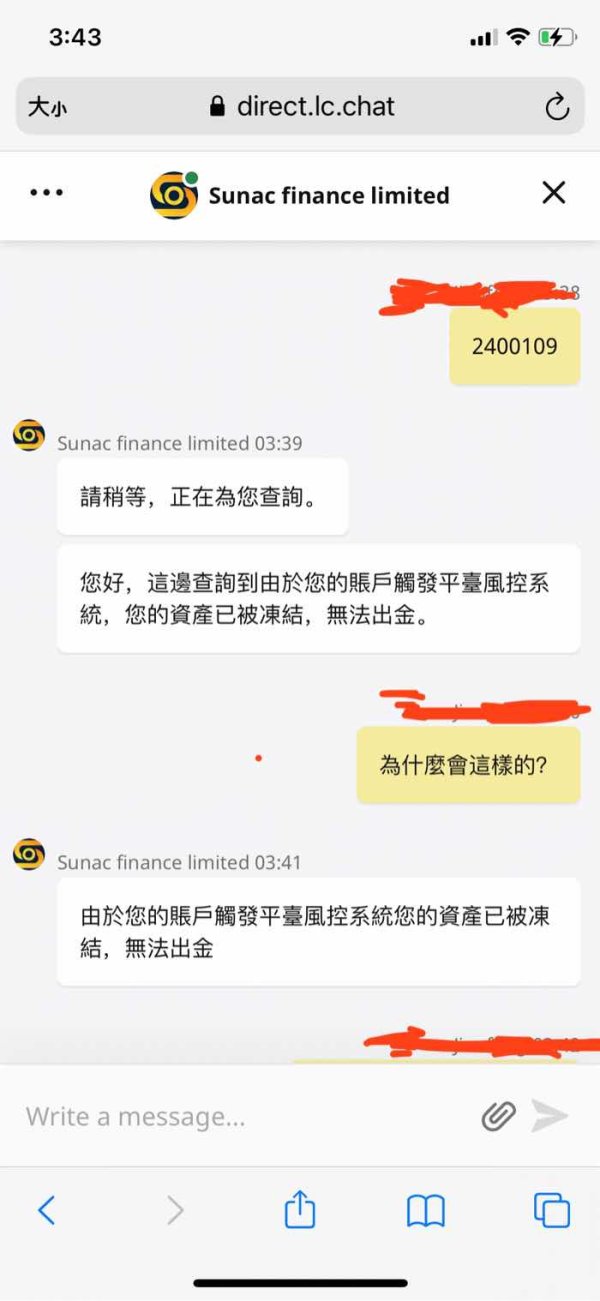
Task: Show all open Safari tabs
Action: click(x=552, y=1211)
